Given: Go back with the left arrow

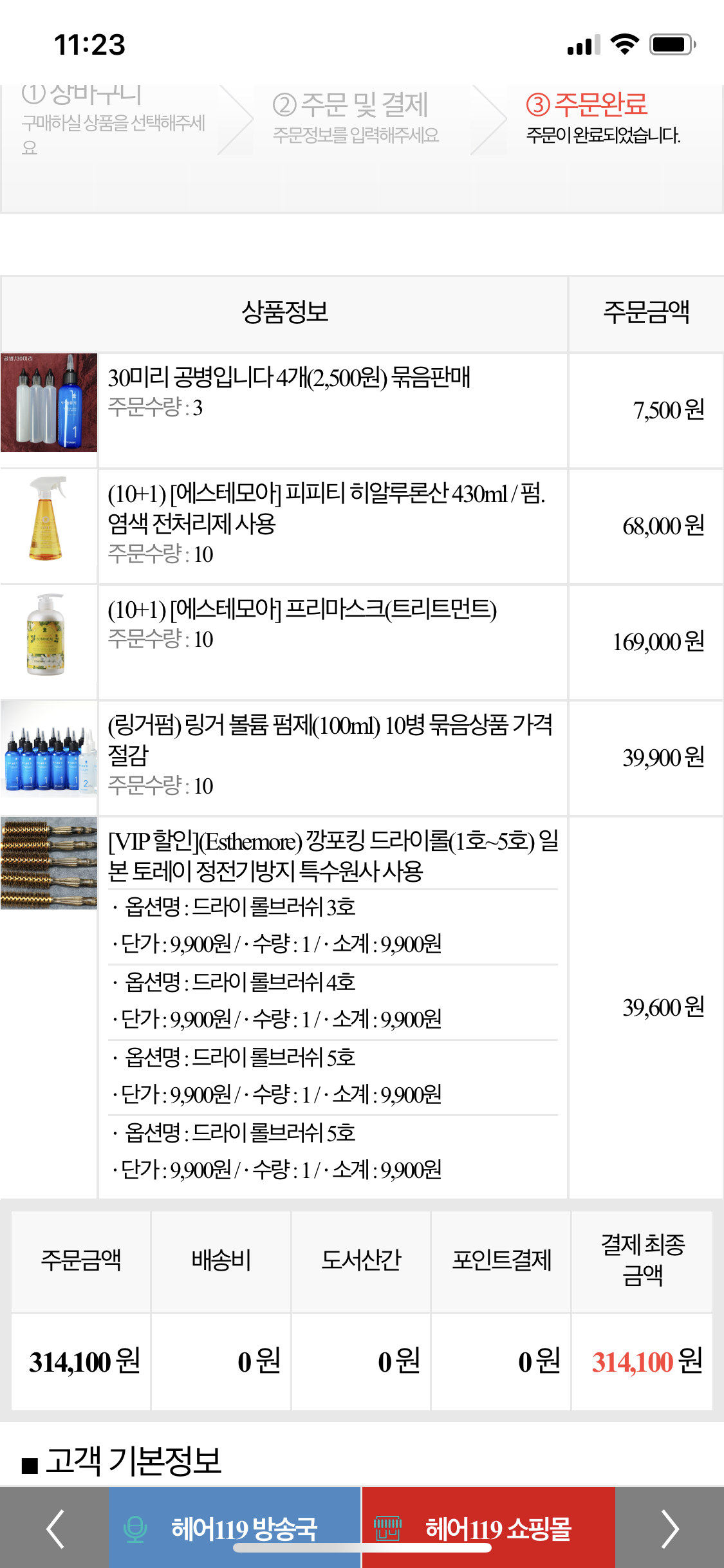Looking at the screenshot, I should (55, 1528).
